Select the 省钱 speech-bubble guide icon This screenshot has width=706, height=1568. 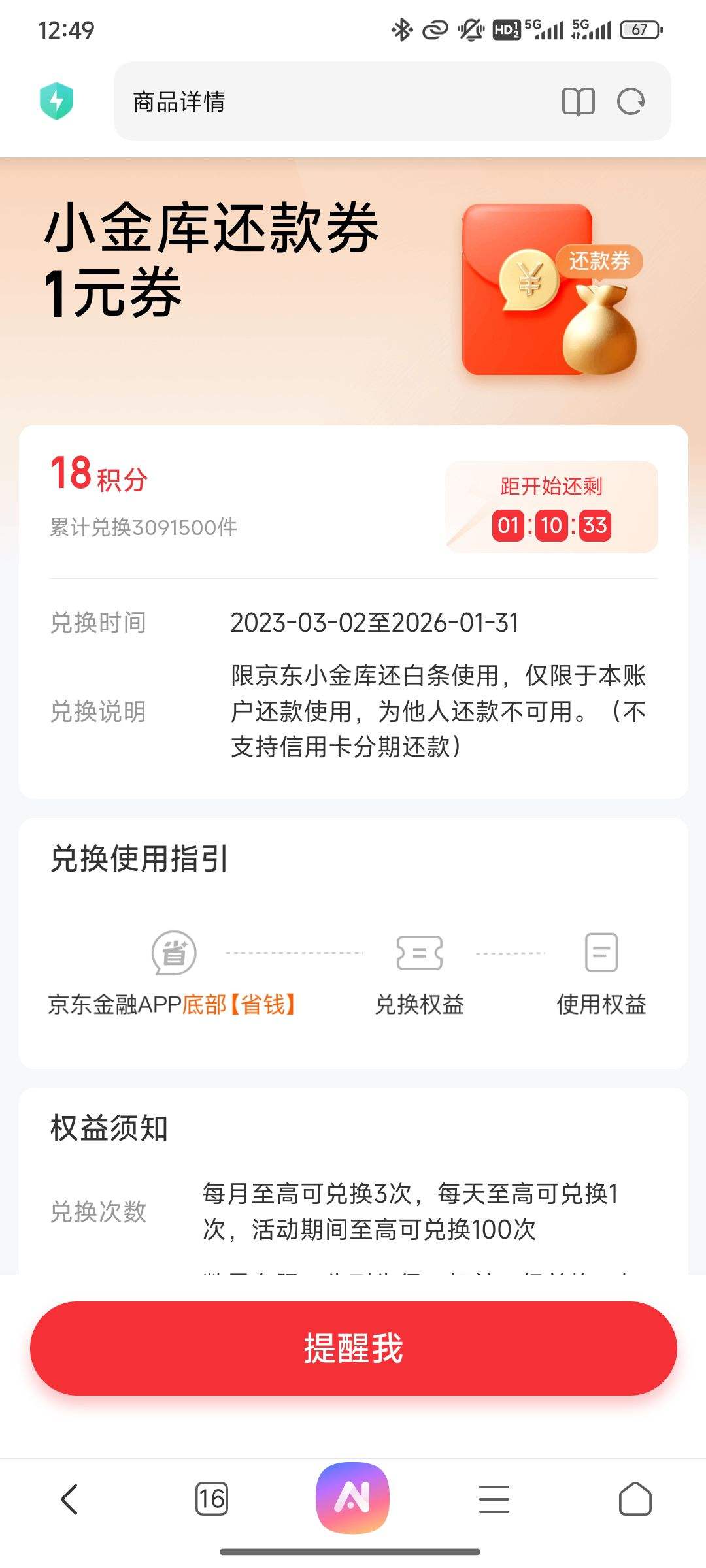click(174, 953)
